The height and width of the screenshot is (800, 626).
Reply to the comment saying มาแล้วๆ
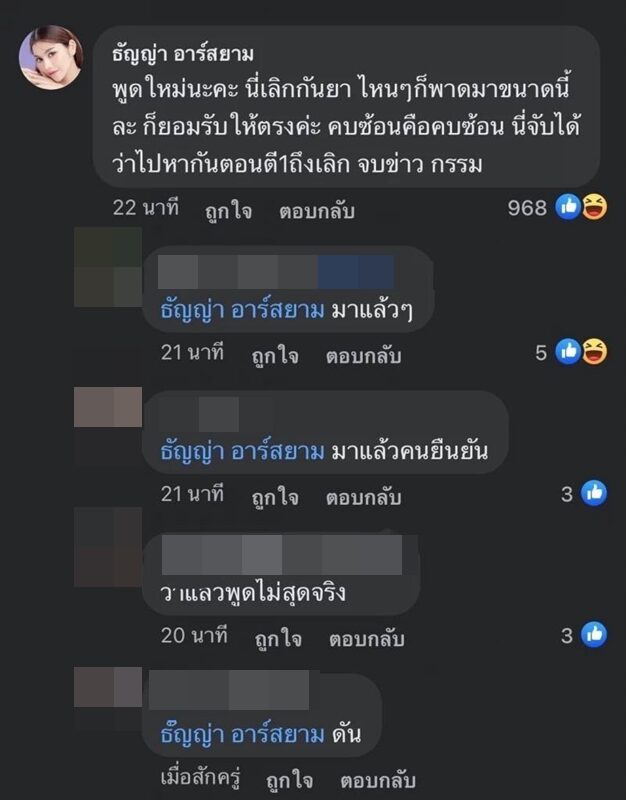(363, 354)
